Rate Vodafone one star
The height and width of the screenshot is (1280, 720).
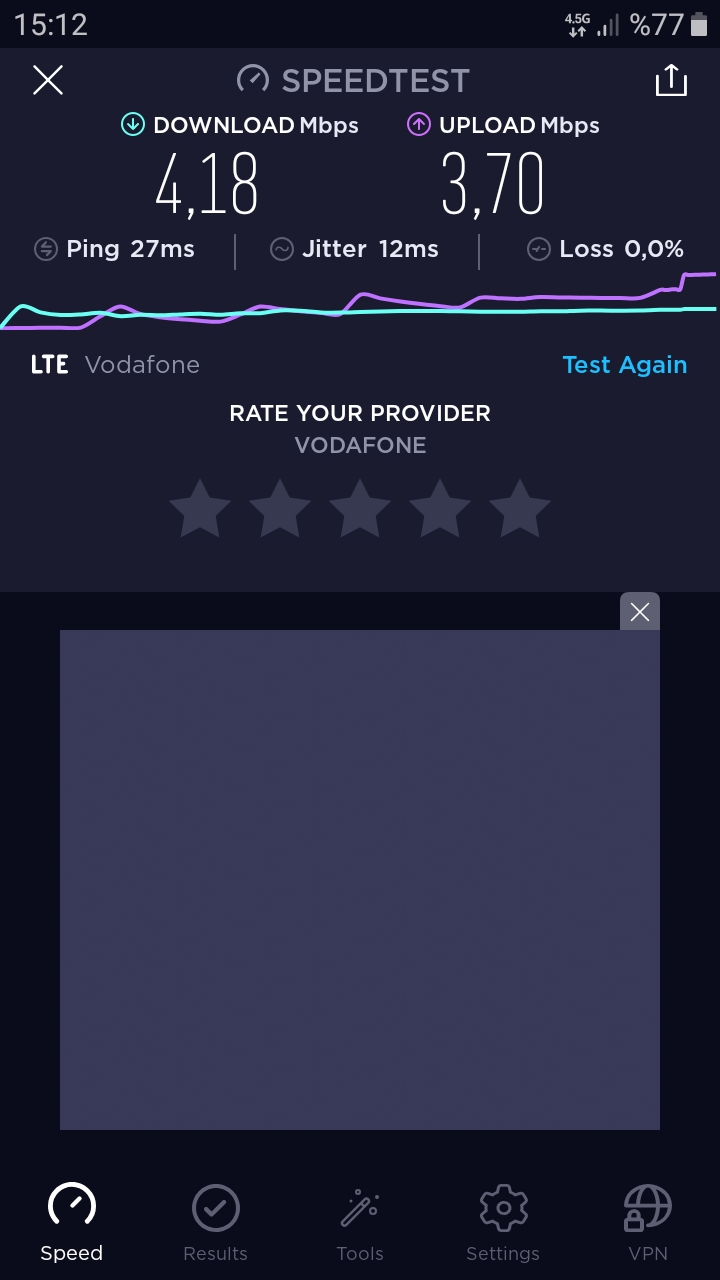tap(200, 508)
